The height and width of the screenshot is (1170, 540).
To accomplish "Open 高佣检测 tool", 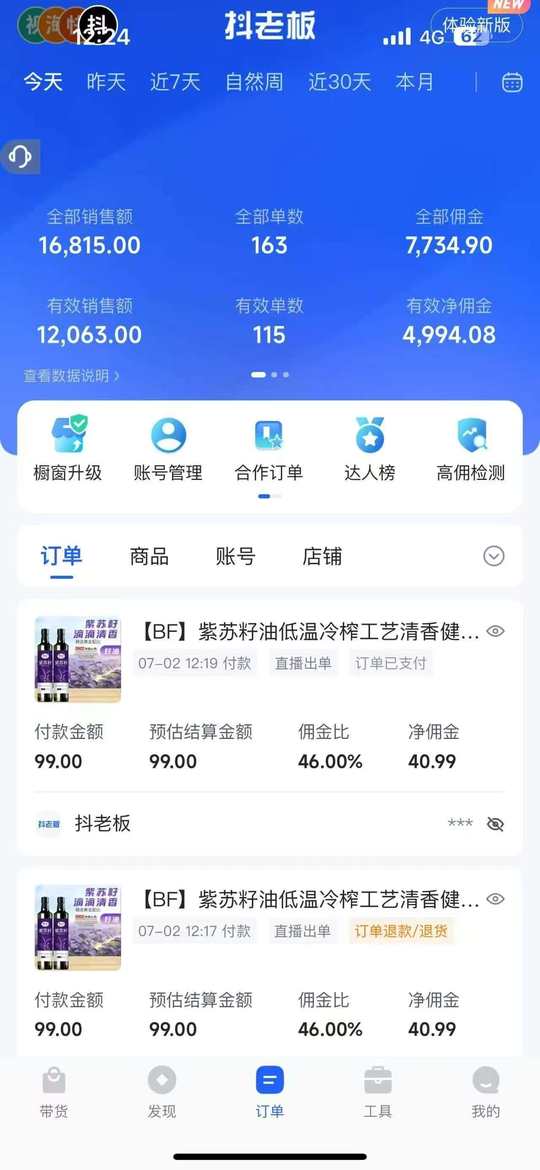I will [x=471, y=450].
